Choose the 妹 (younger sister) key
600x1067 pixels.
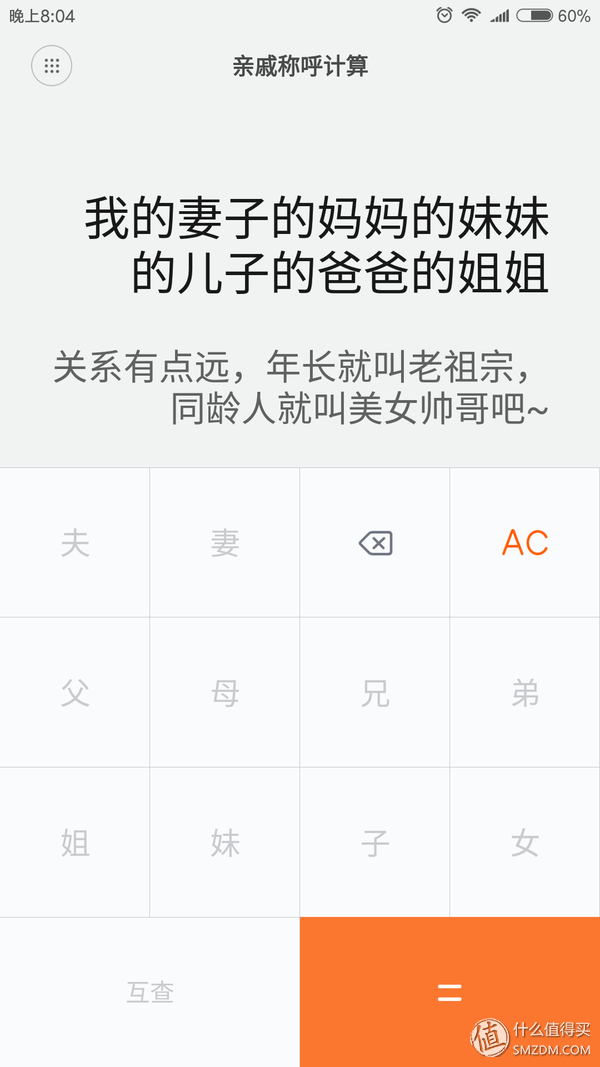click(225, 843)
